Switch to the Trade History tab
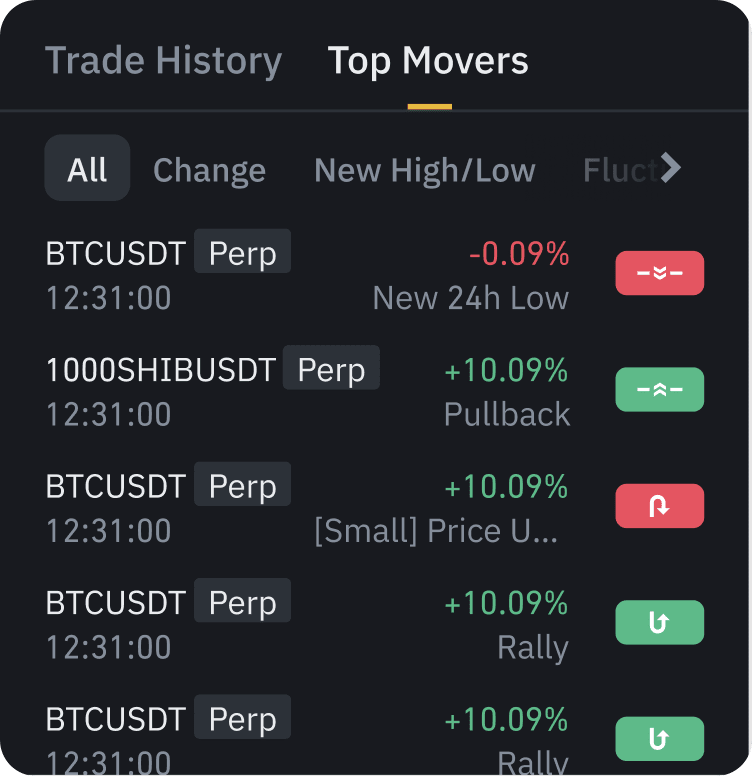 point(163,61)
